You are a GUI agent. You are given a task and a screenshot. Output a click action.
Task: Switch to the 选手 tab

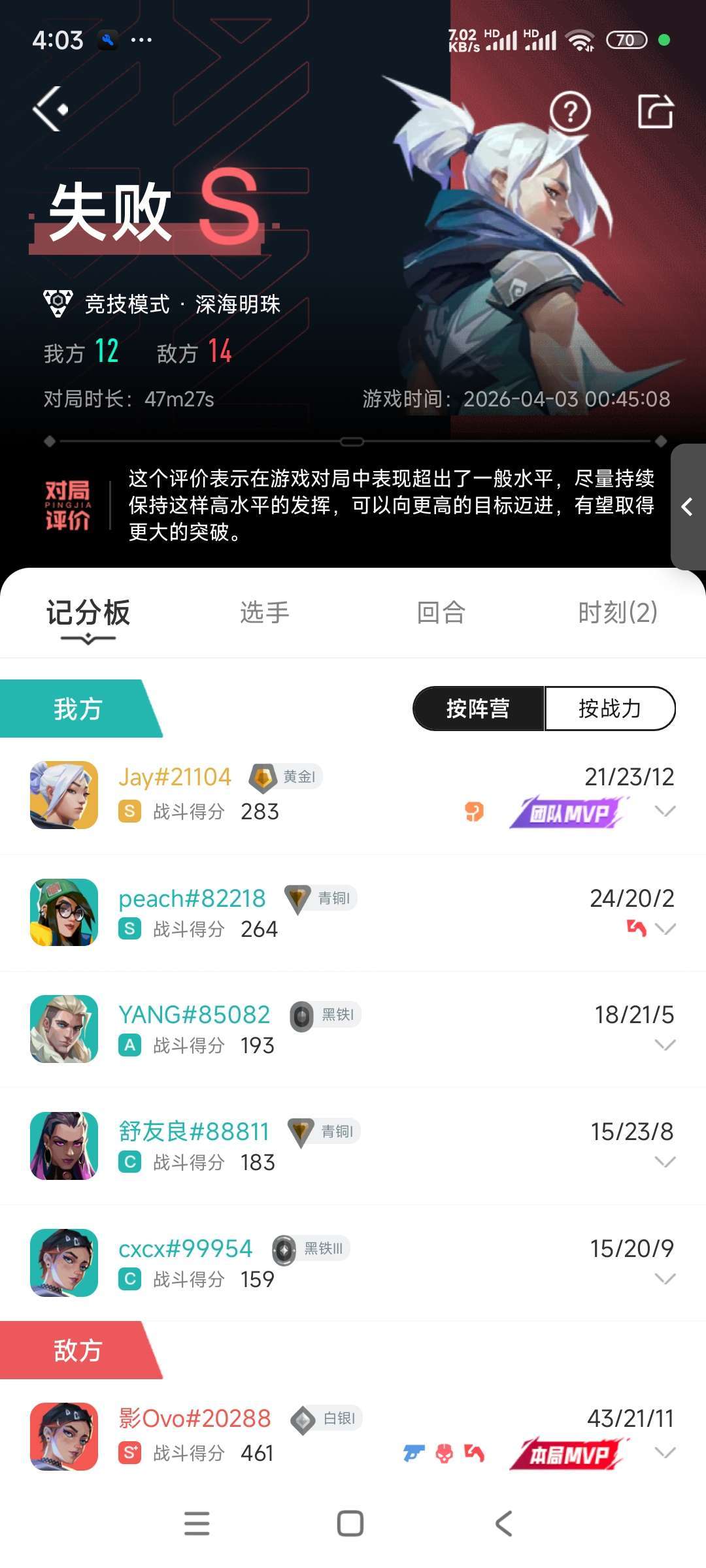[264, 612]
